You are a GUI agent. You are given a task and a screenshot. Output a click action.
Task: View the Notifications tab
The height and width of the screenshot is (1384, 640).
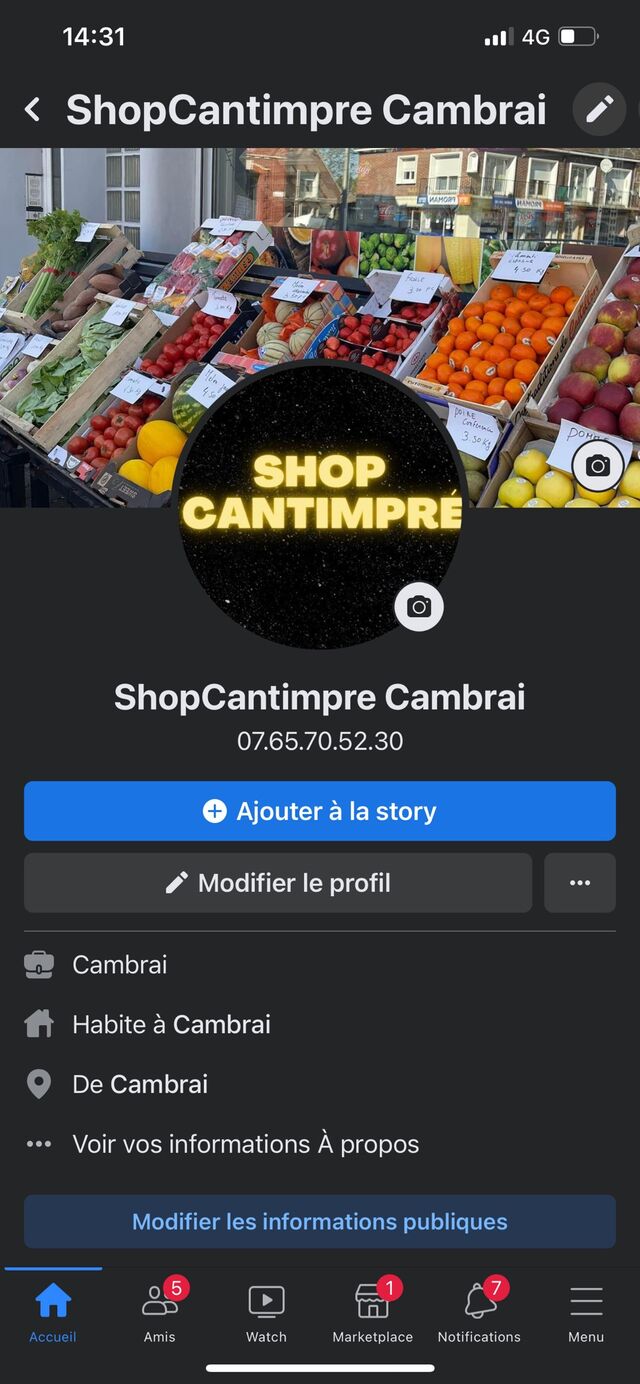[479, 1312]
